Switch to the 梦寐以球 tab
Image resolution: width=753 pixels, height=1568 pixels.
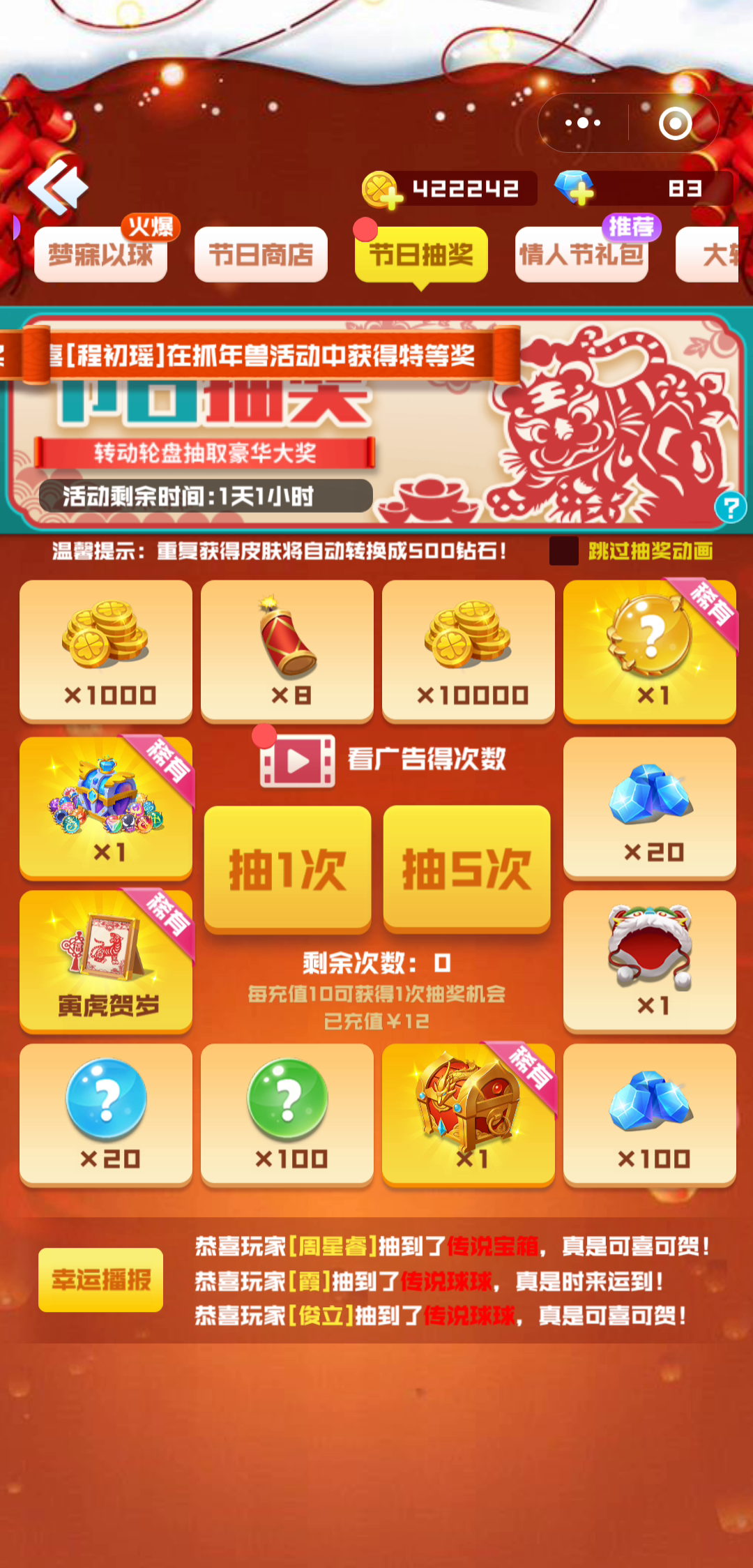coord(100,254)
